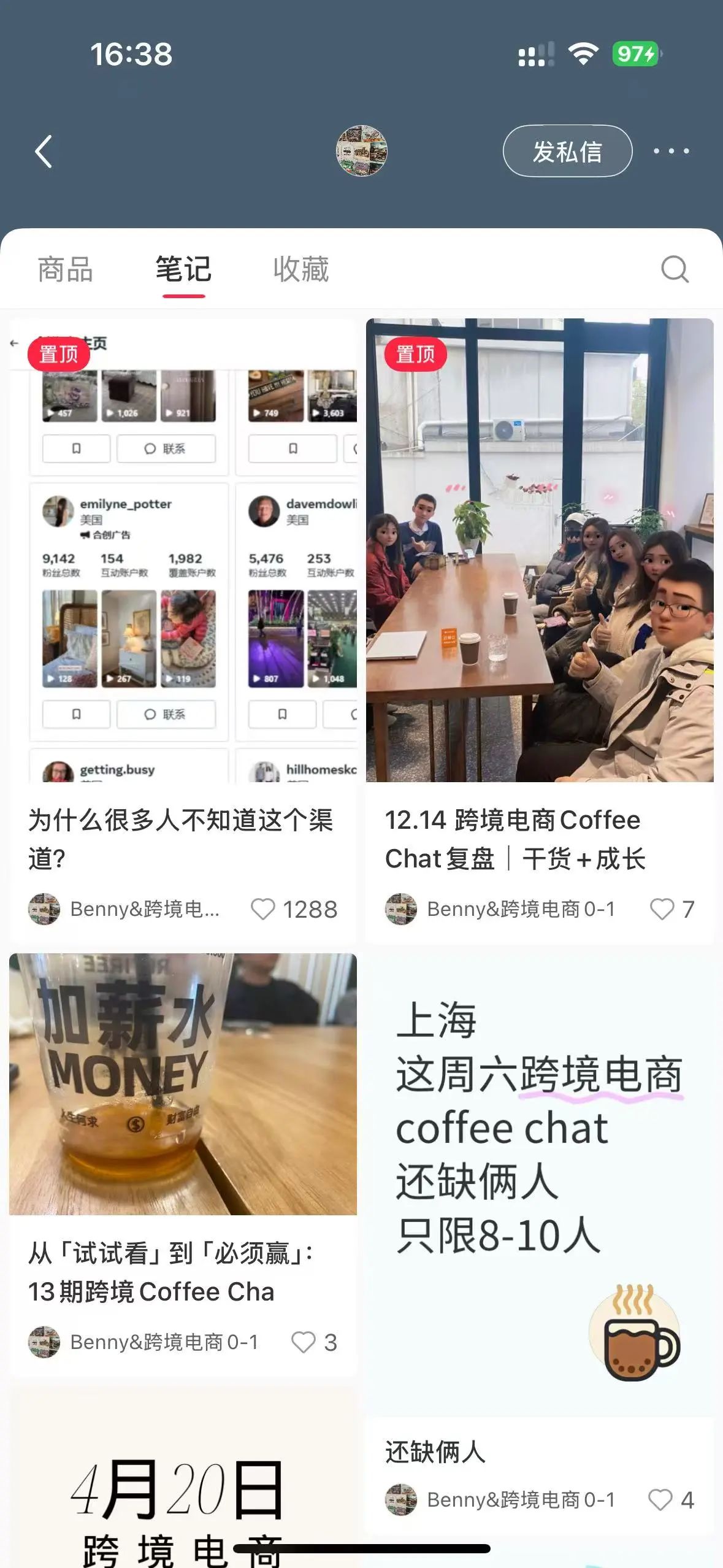723x1568 pixels.
Task: Go back with the top-left arrow
Action: click(44, 152)
